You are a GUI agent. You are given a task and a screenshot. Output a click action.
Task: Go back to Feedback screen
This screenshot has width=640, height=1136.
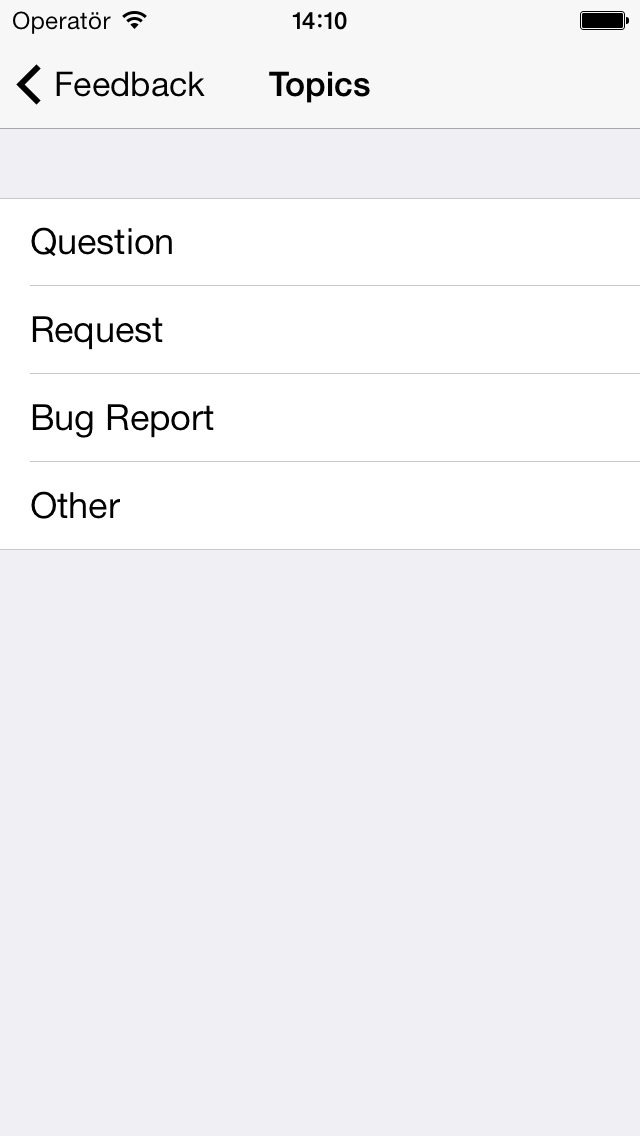(110, 85)
